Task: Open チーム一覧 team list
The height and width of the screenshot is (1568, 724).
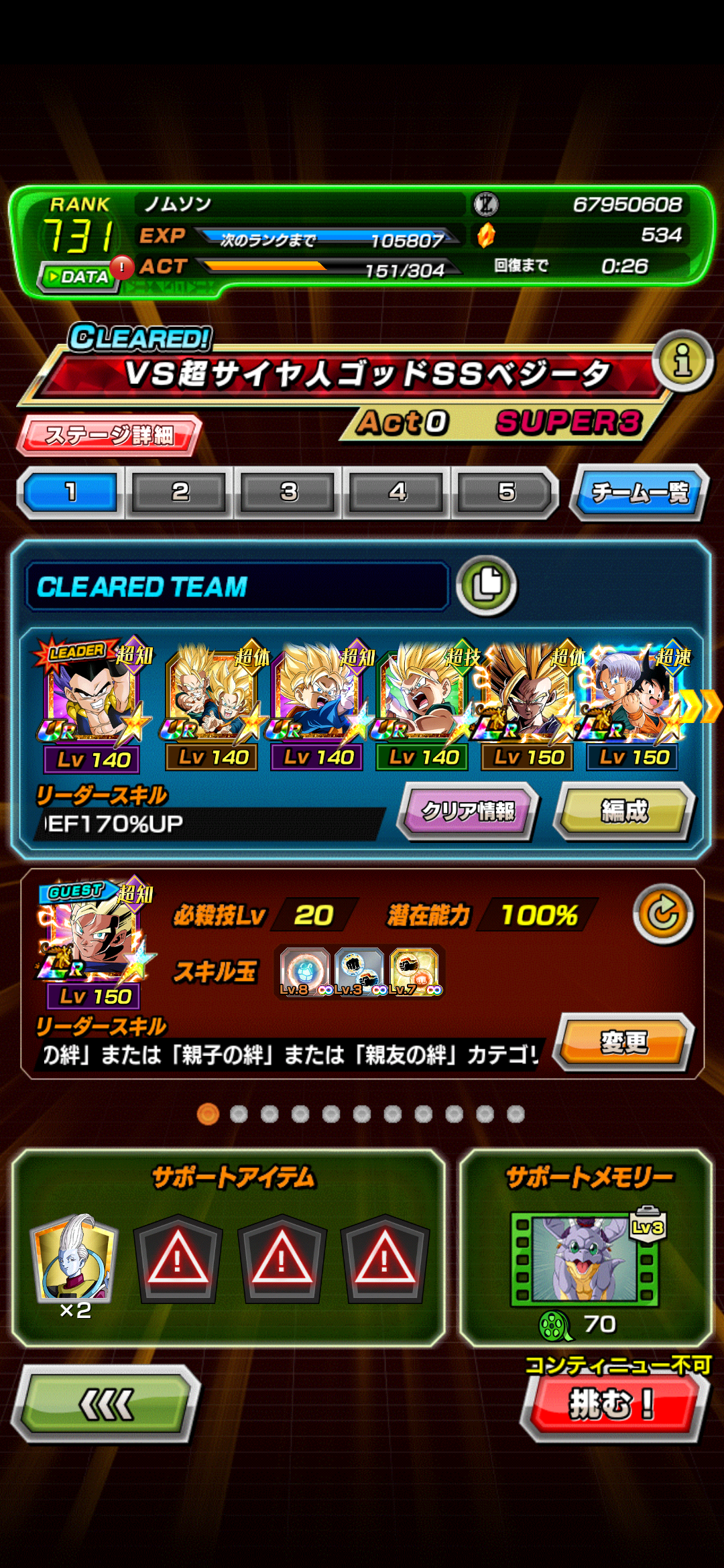Action: [640, 493]
